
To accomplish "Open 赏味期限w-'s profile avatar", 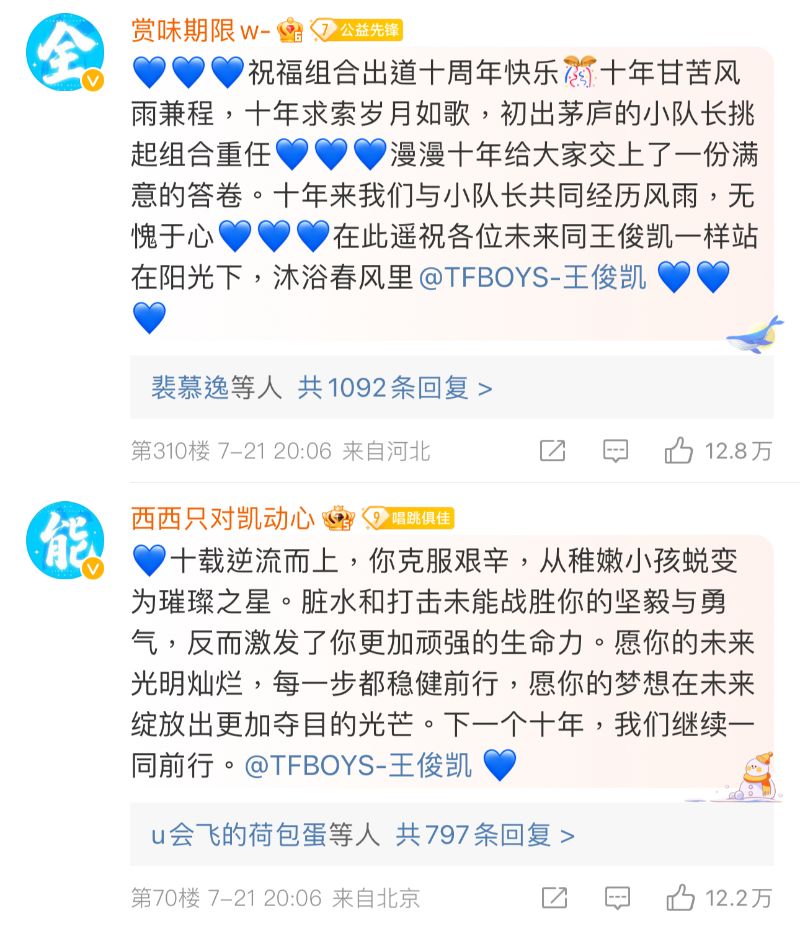I will 66,54.
